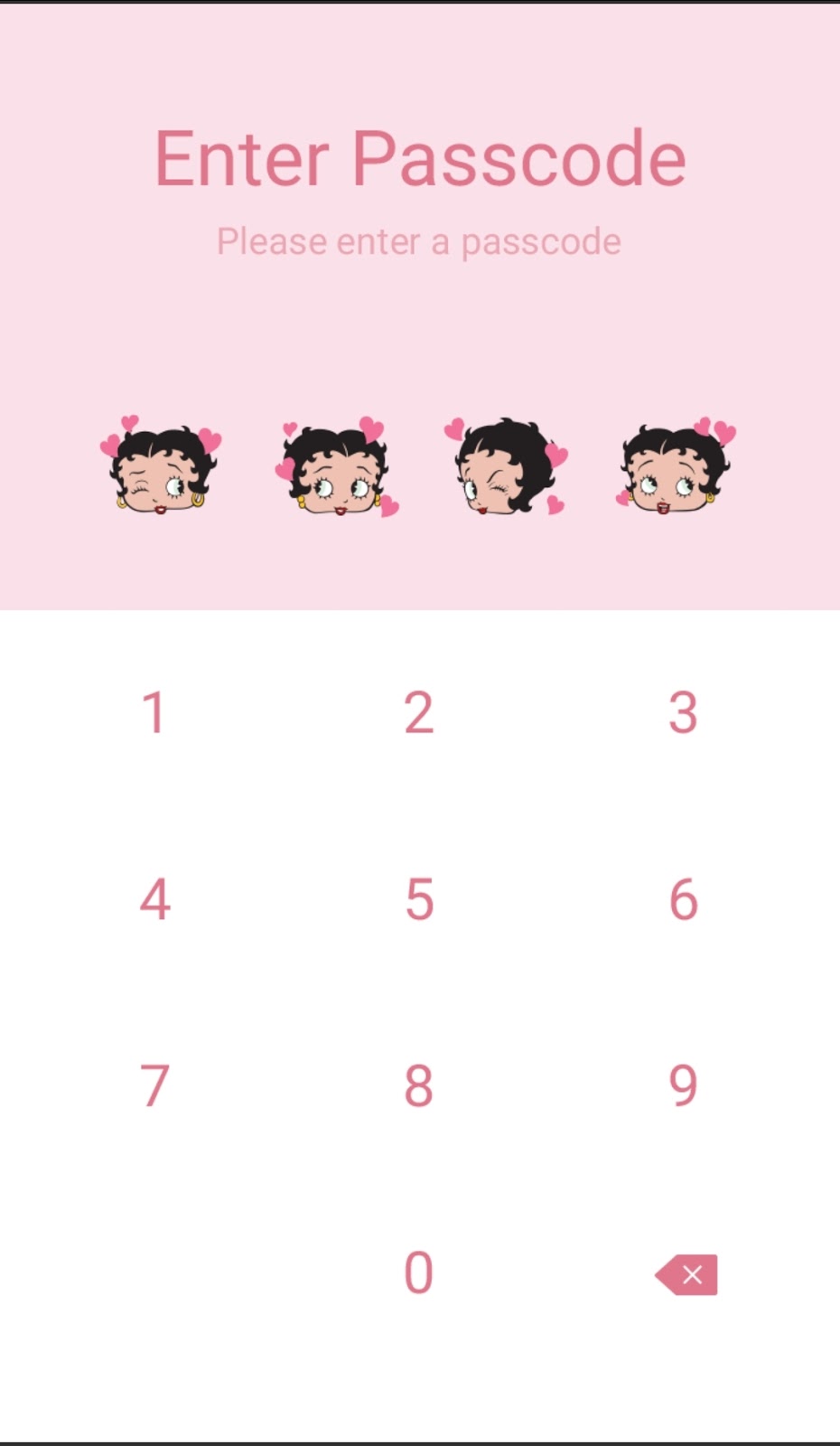
Task: Tap the 6 key on the keypad
Action: [683, 899]
